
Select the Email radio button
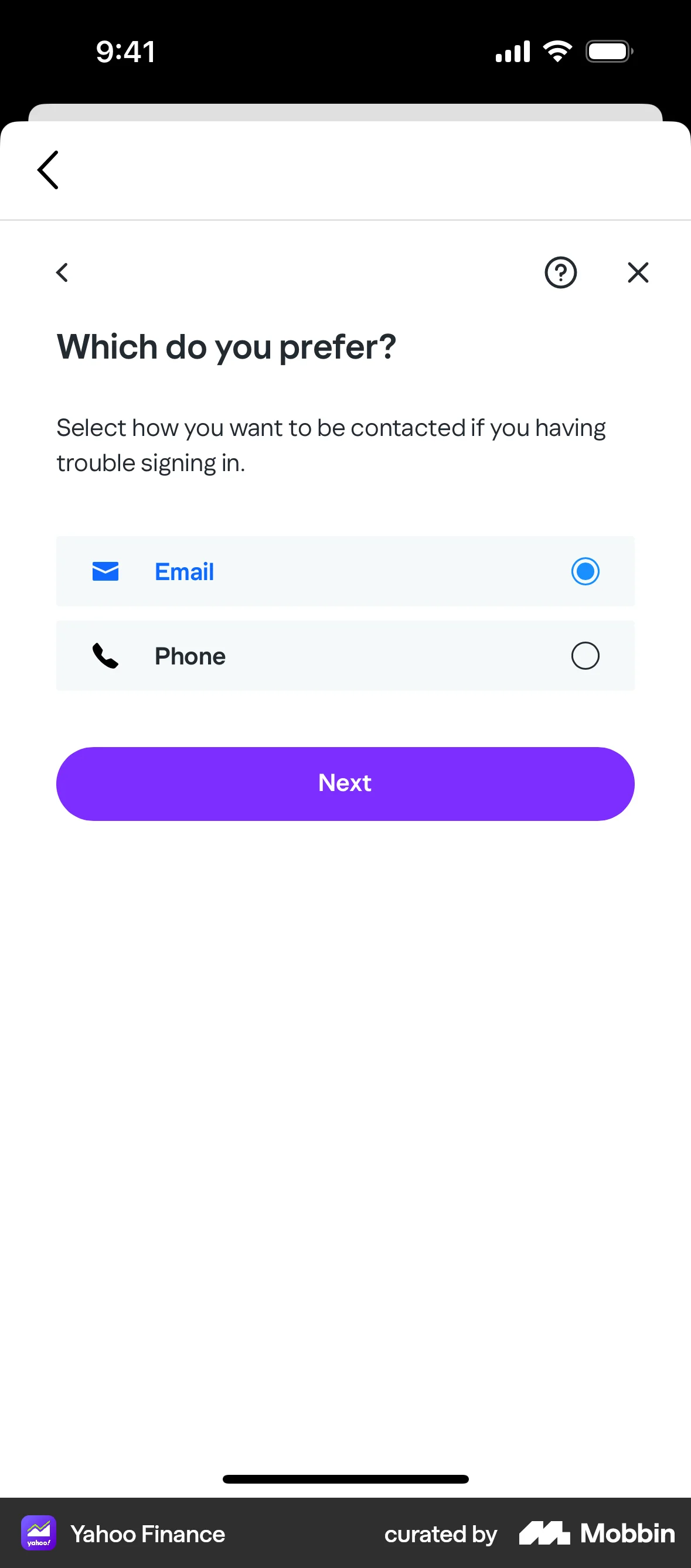[x=584, y=571]
